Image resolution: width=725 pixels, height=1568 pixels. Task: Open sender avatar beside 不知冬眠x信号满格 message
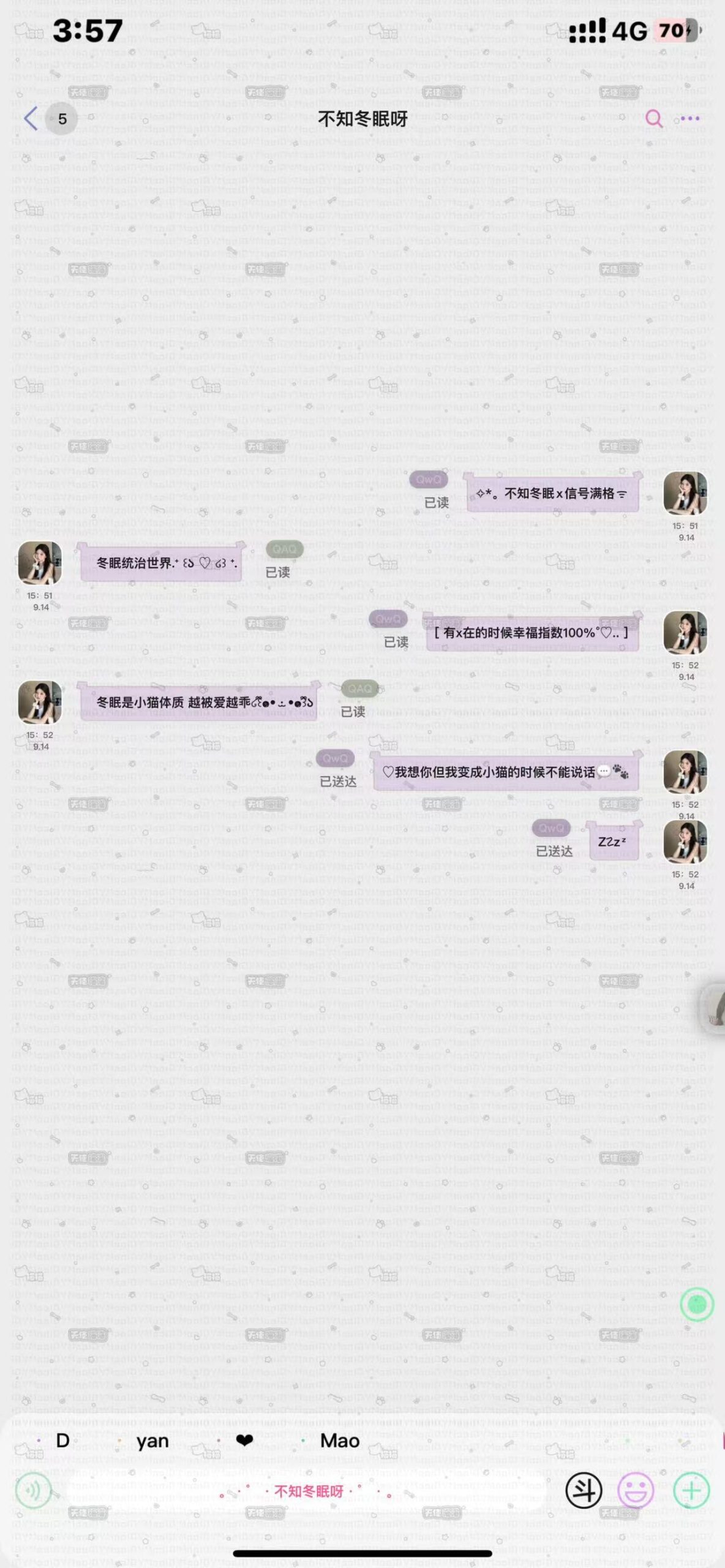point(685,493)
